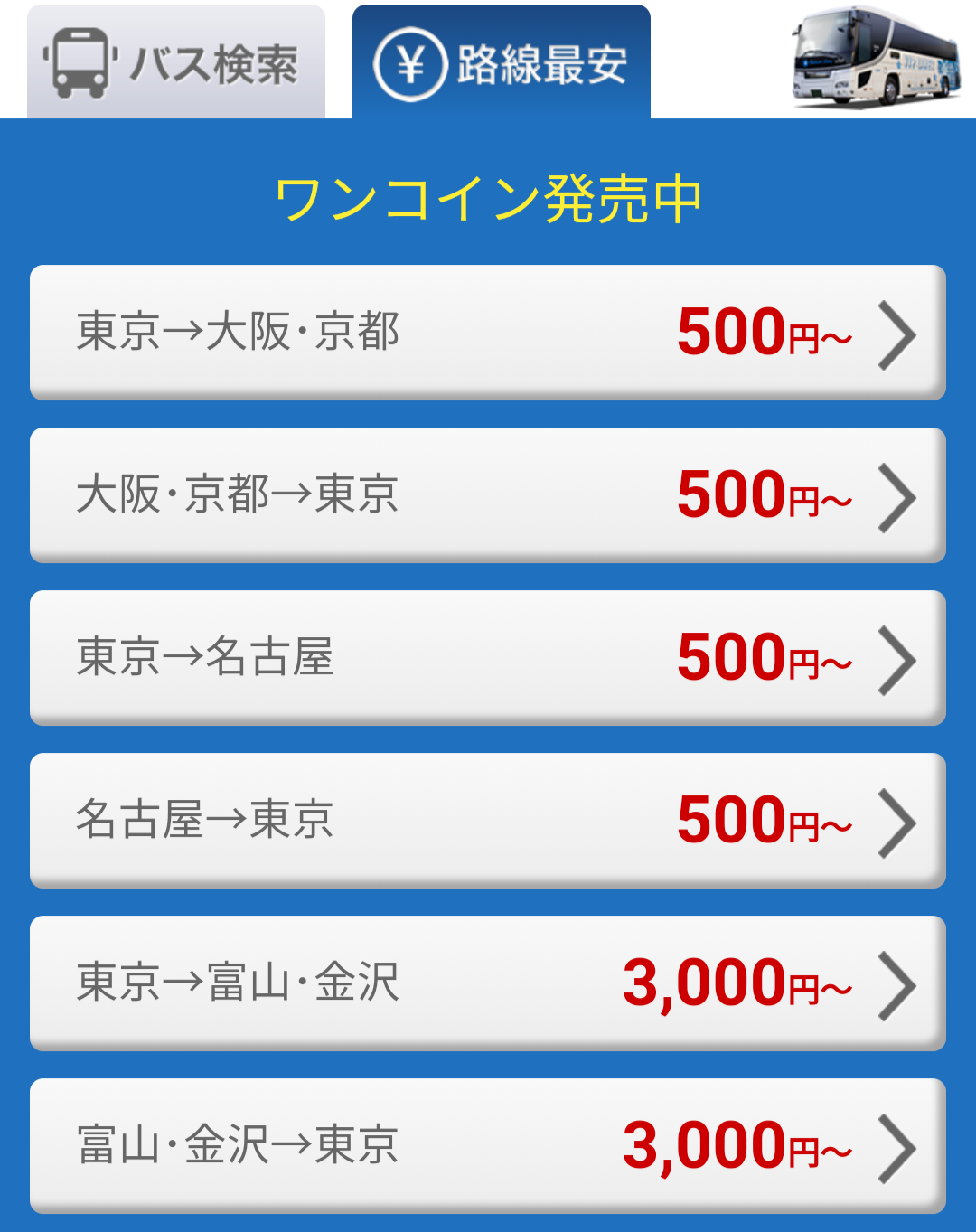Select the 東京→富山·金沢 route

click(488, 983)
